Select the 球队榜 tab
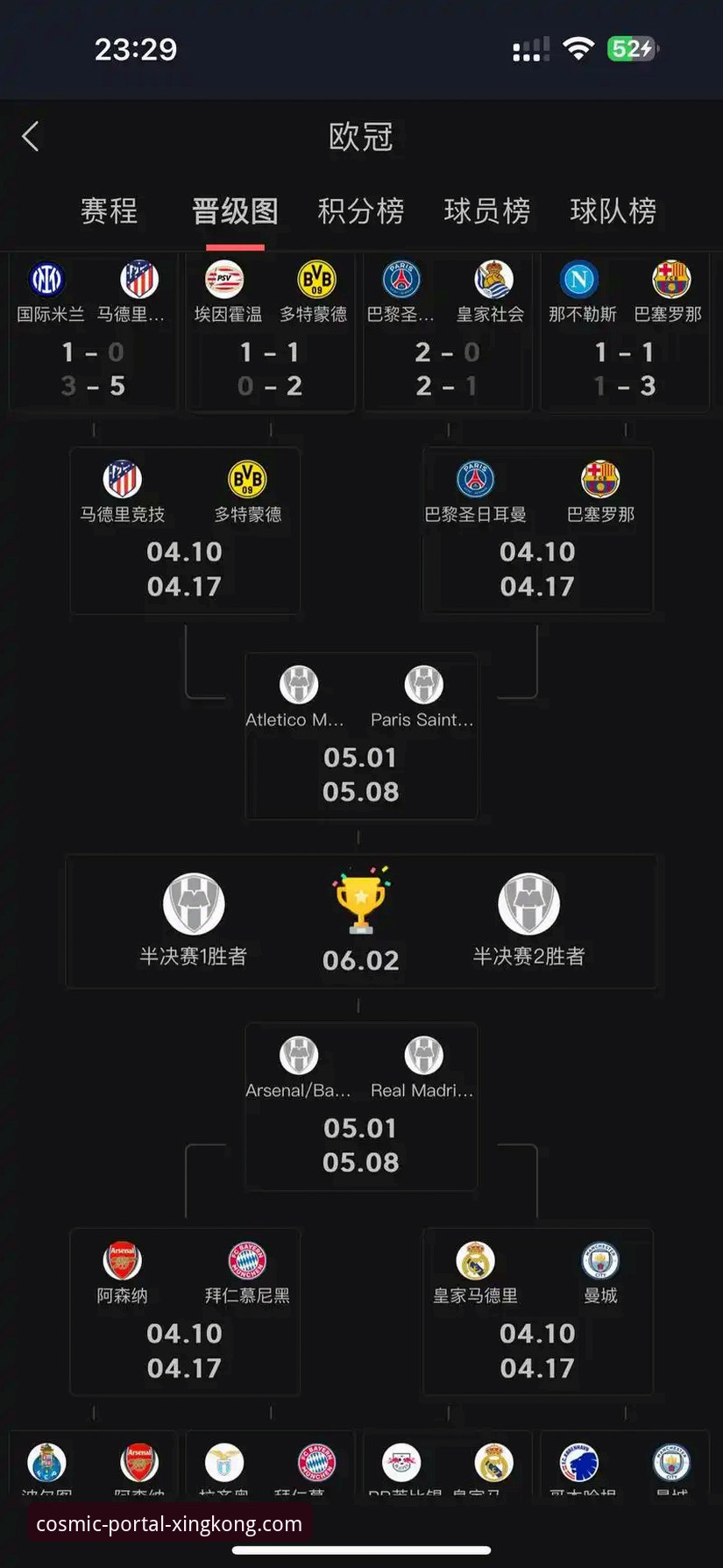Viewport: 723px width, 1568px height. 613,211
